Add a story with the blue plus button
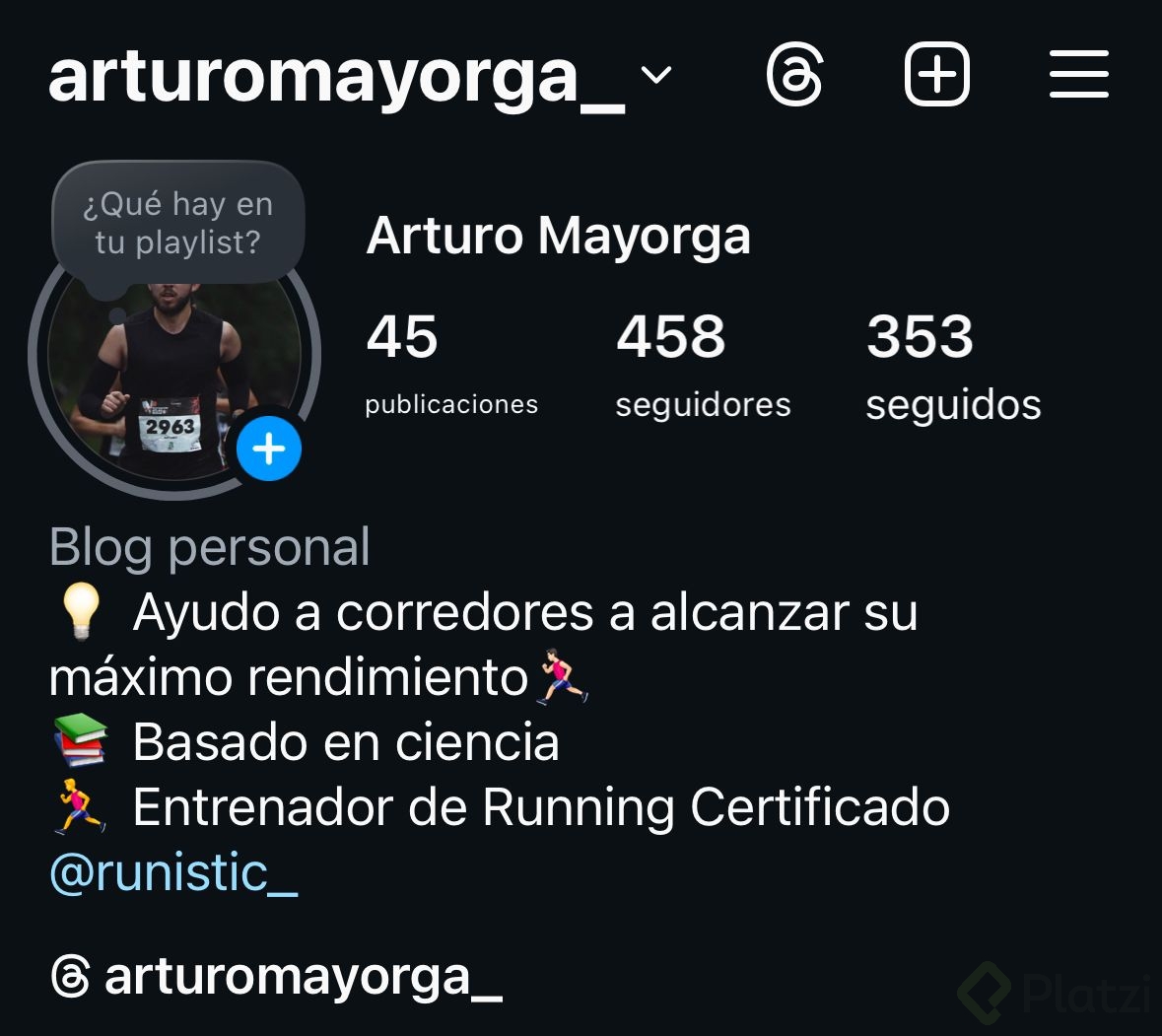 click(x=269, y=449)
